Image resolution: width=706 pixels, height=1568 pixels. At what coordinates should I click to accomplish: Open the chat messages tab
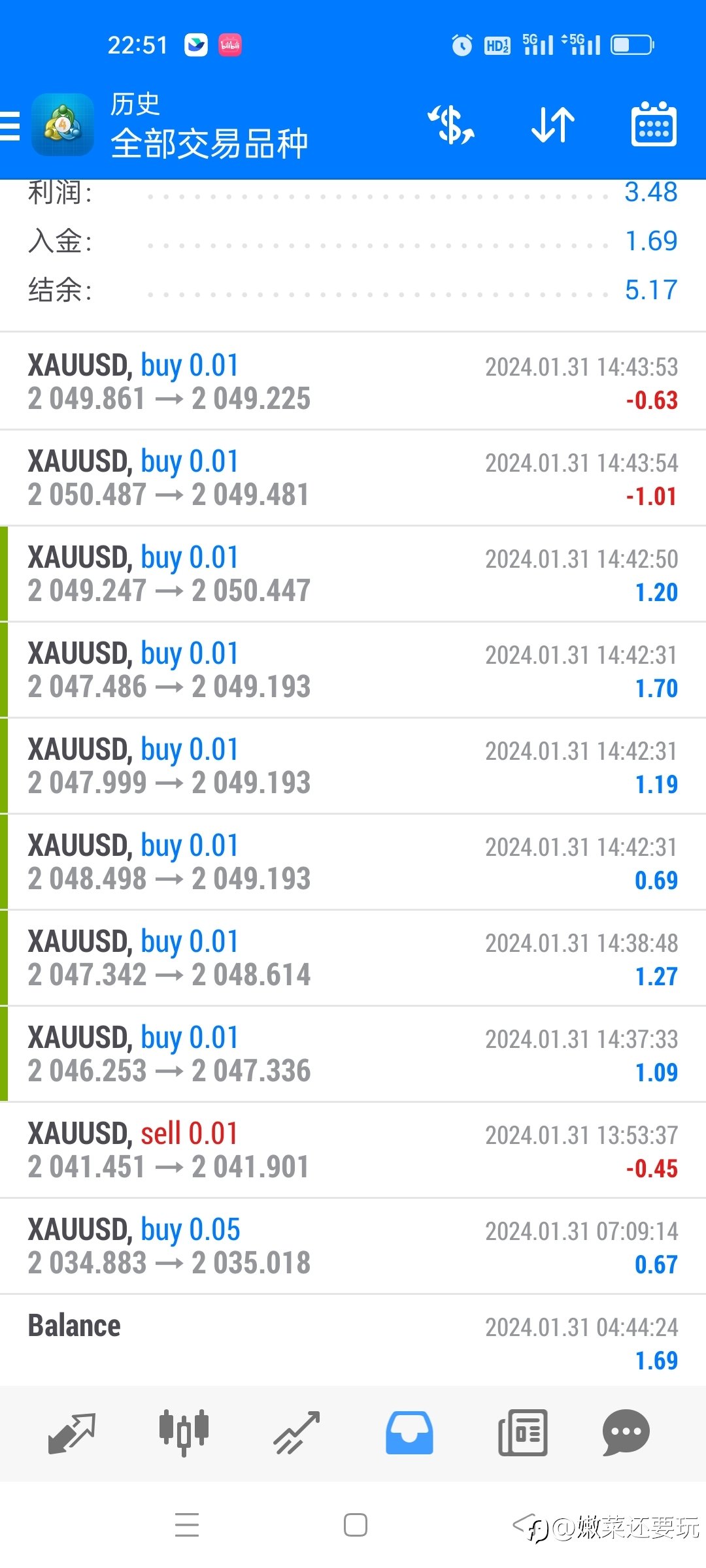tap(626, 1433)
